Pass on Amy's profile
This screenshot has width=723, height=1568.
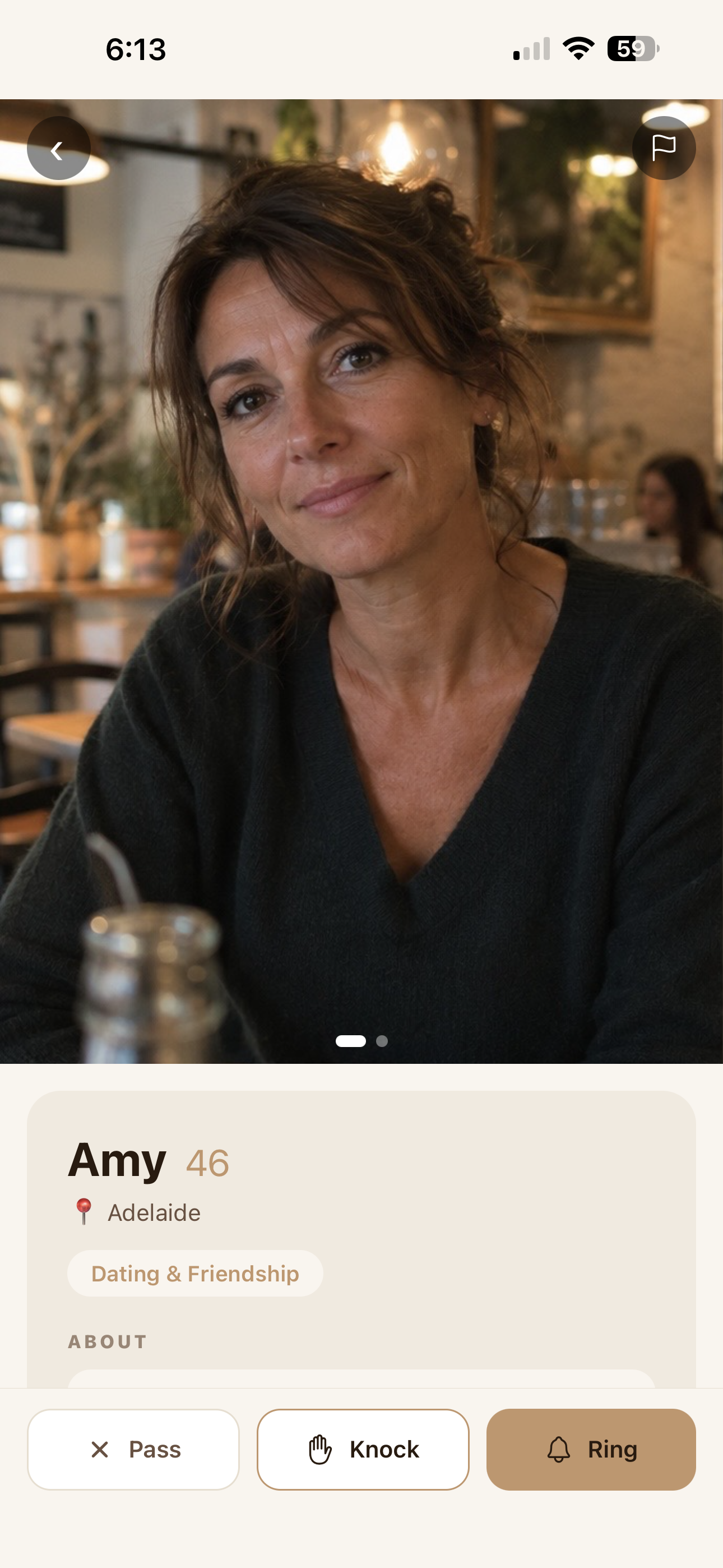(133, 1449)
